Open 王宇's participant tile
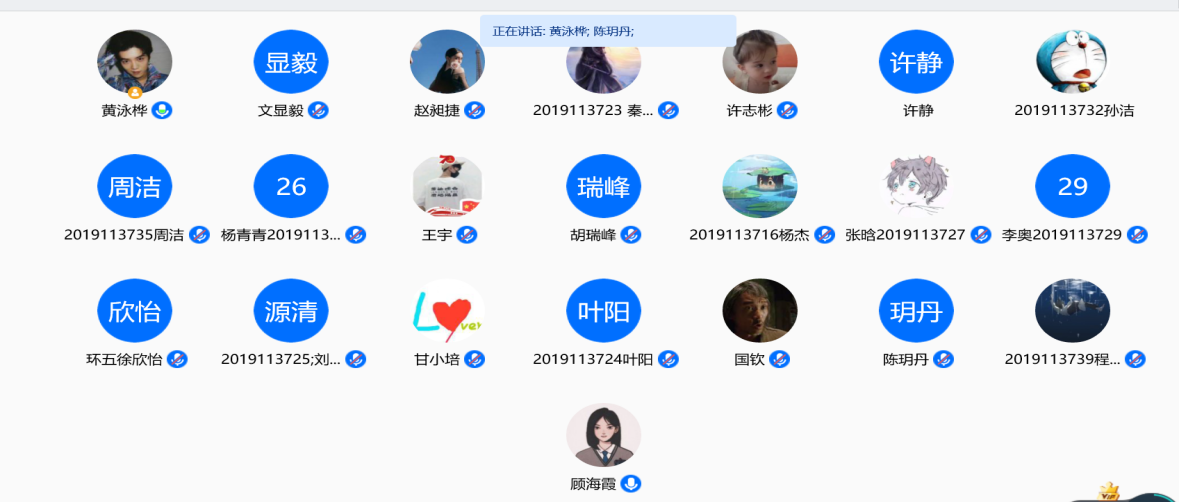The width and height of the screenshot is (1179, 502). tap(447, 186)
